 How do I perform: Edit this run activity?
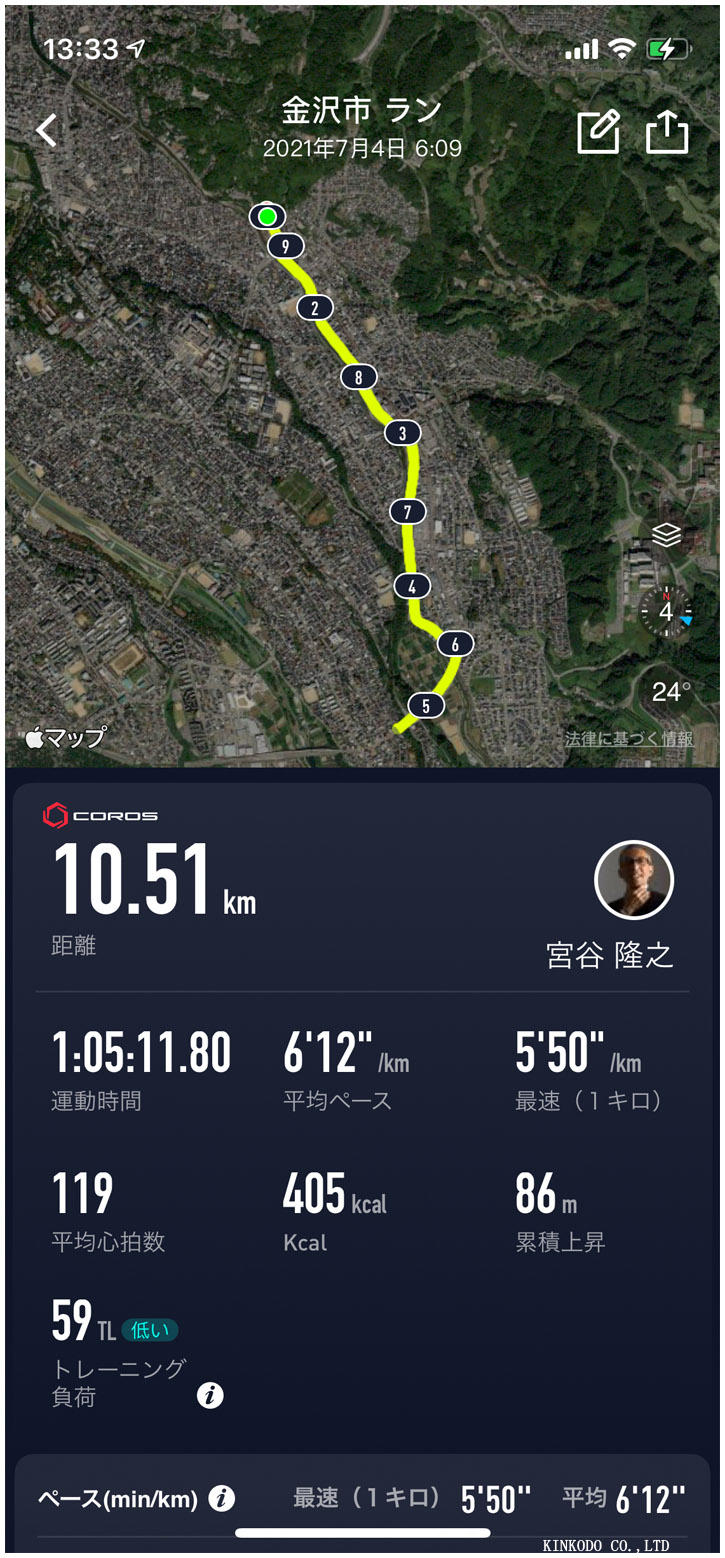[598, 132]
